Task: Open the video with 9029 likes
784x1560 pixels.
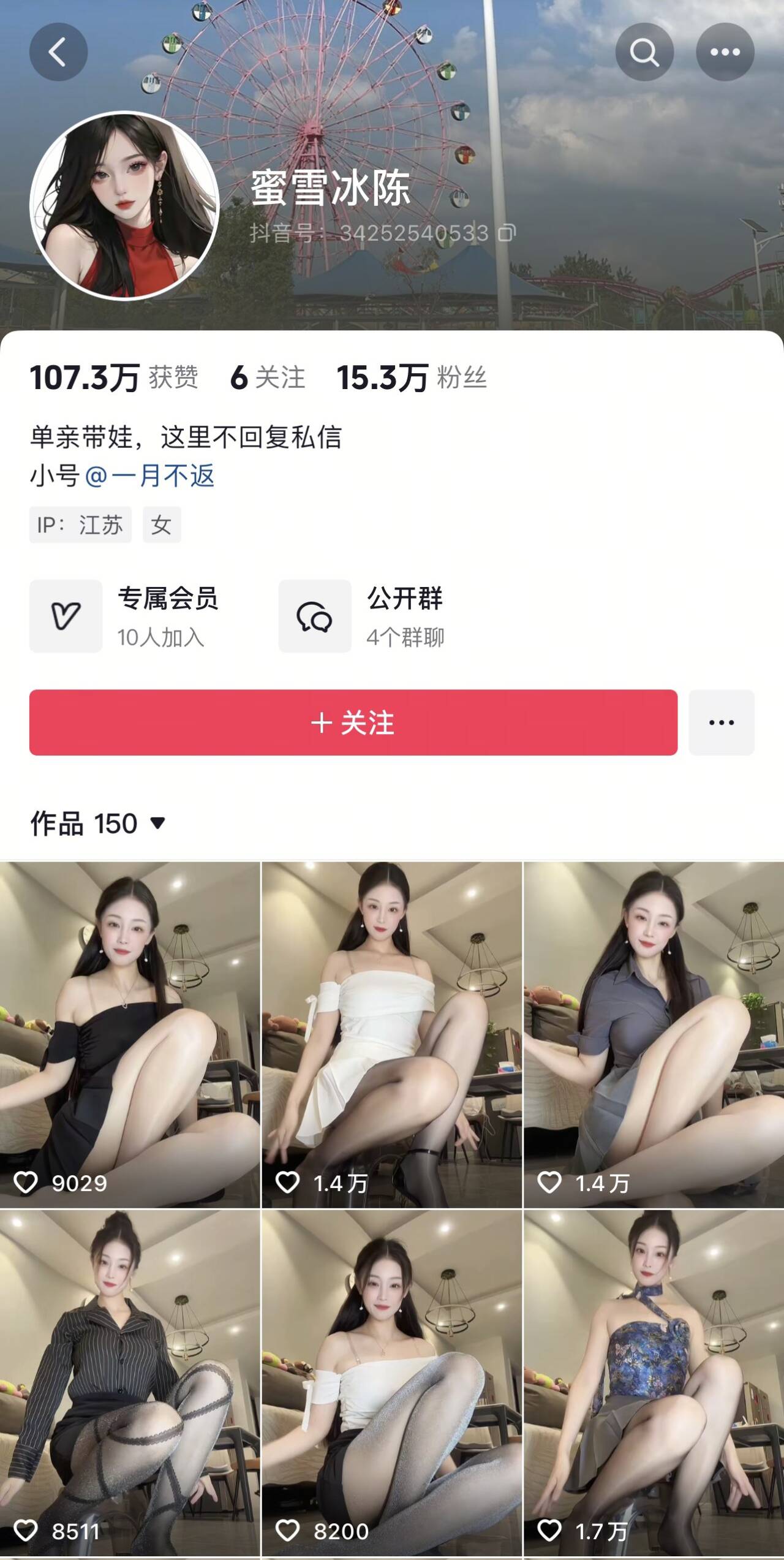Action: coord(130,1034)
